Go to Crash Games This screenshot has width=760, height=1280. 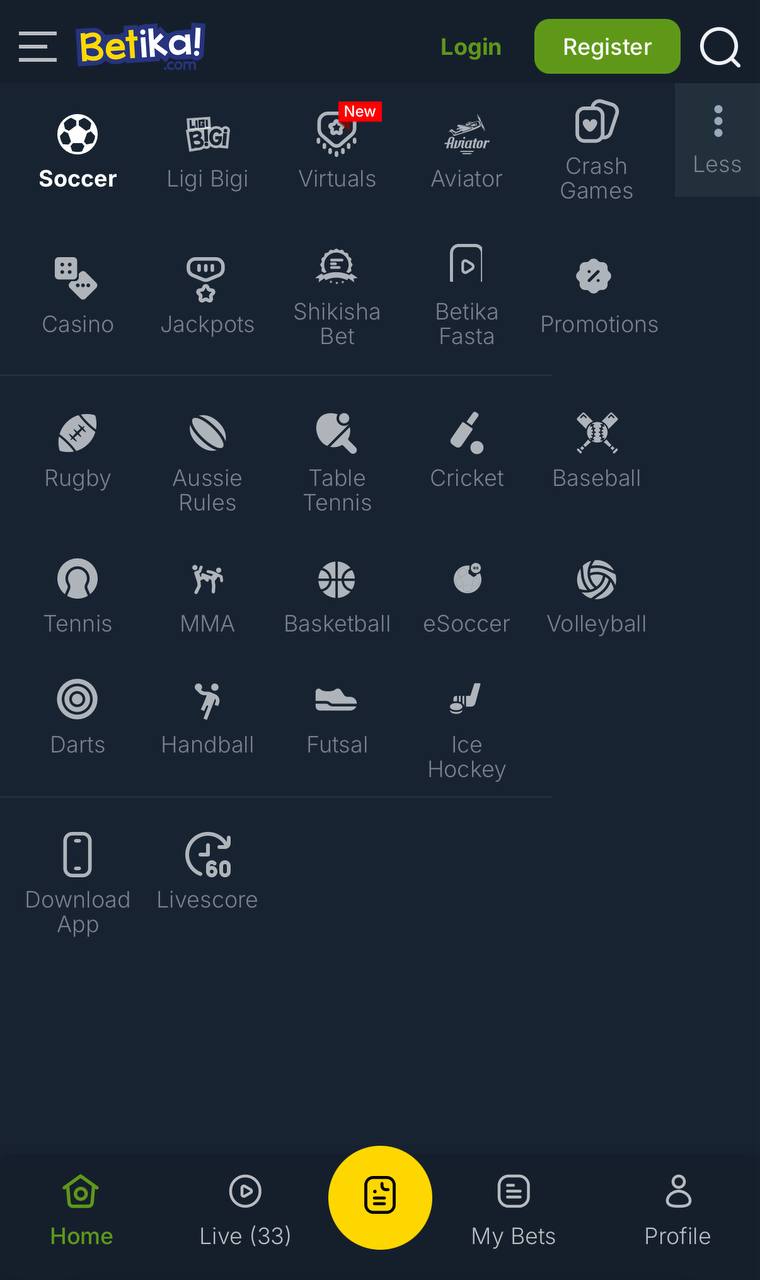(x=596, y=150)
